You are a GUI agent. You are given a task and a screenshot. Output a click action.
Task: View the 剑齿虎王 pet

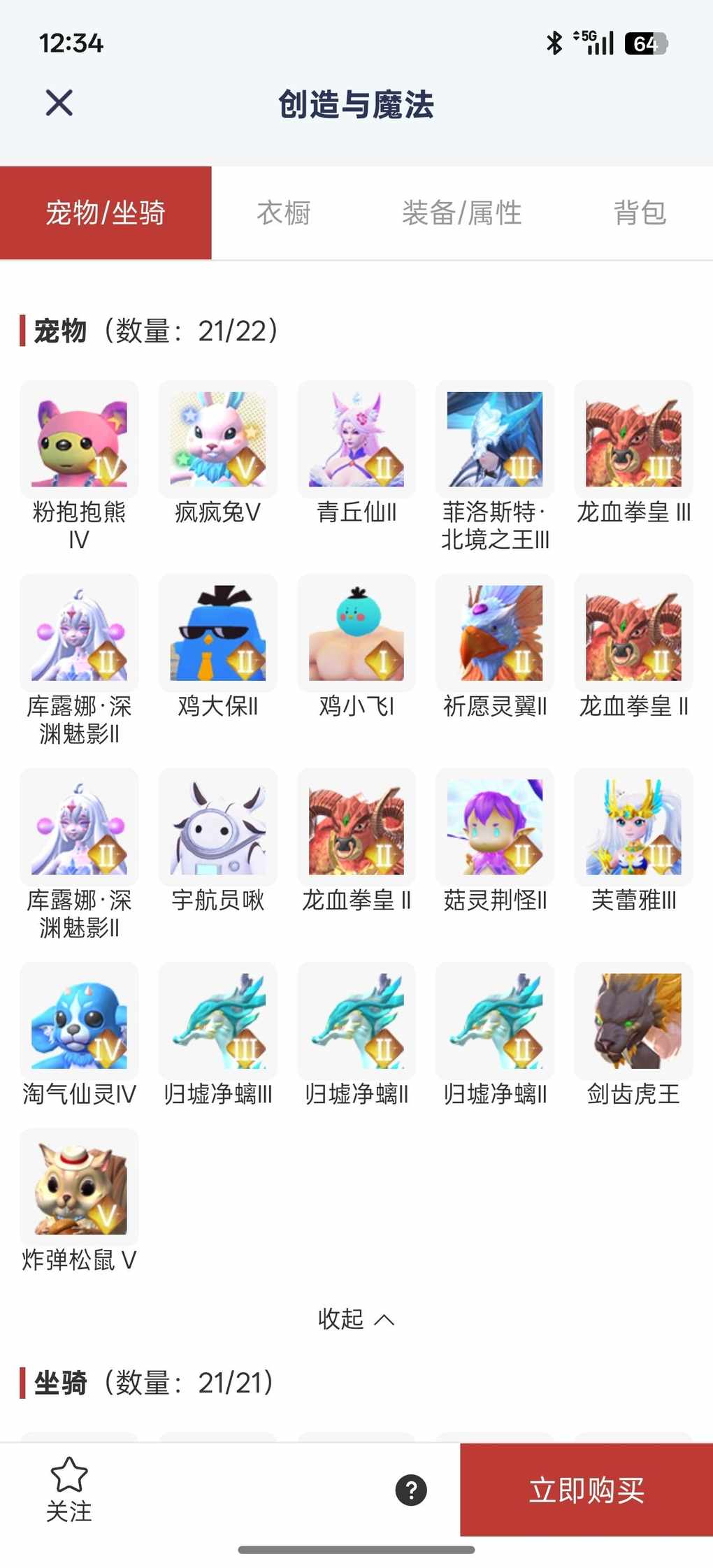[633, 1021]
